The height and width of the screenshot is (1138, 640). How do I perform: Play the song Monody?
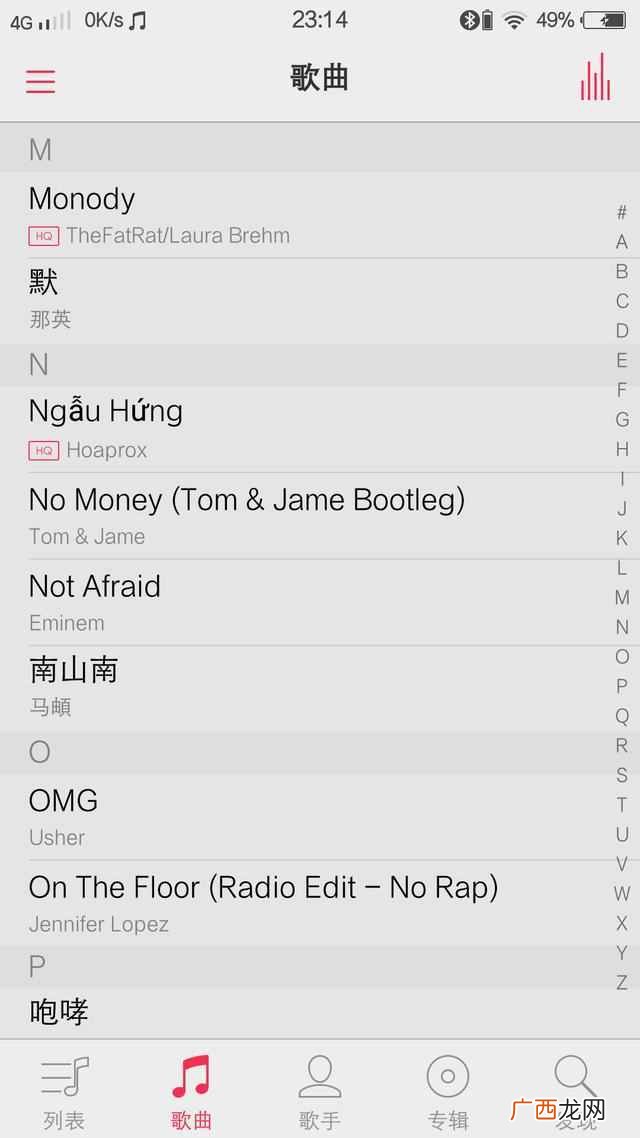305,215
